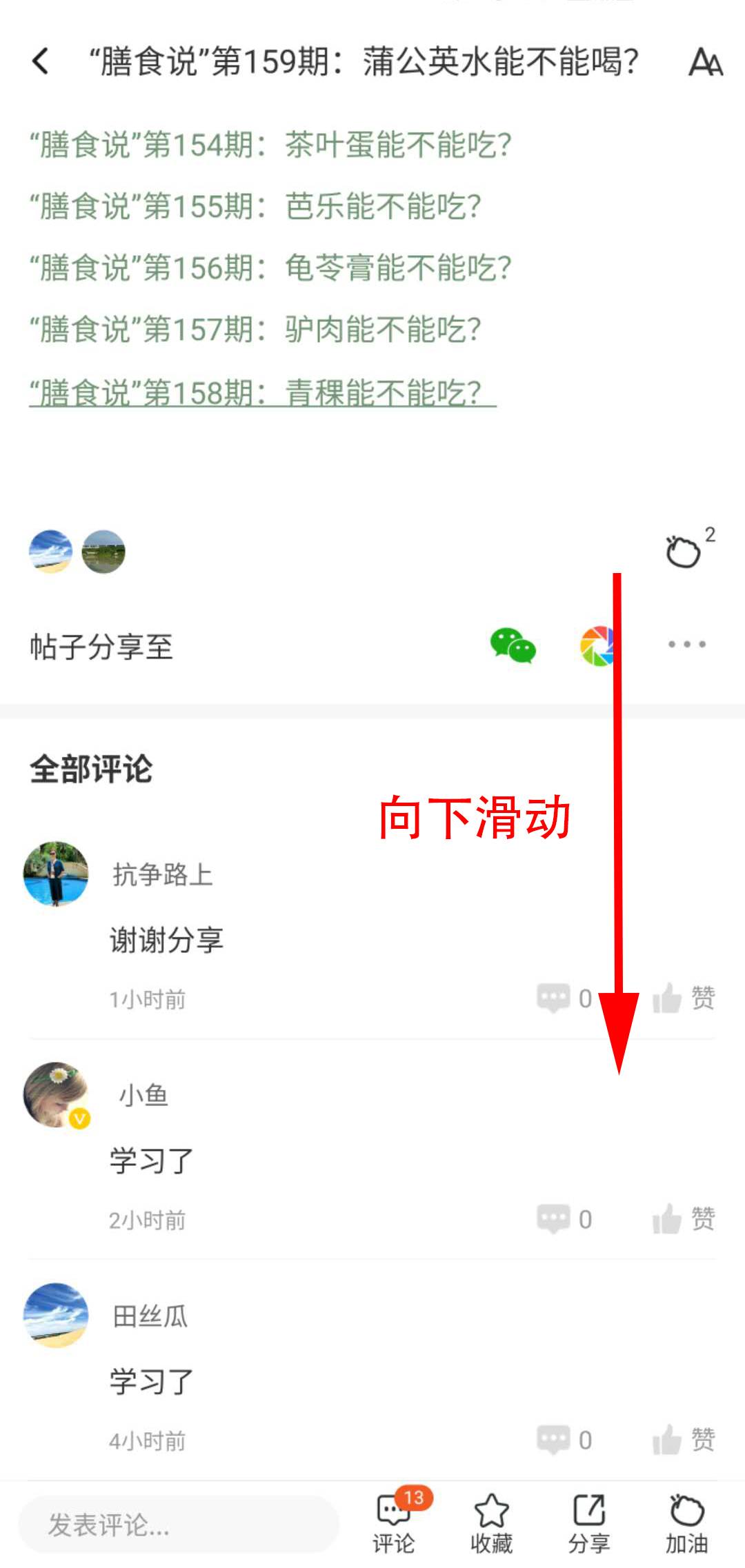The width and height of the screenshot is (745, 1568).
Task: Tap 分享 in the bottom bar
Action: pyautogui.click(x=589, y=1524)
